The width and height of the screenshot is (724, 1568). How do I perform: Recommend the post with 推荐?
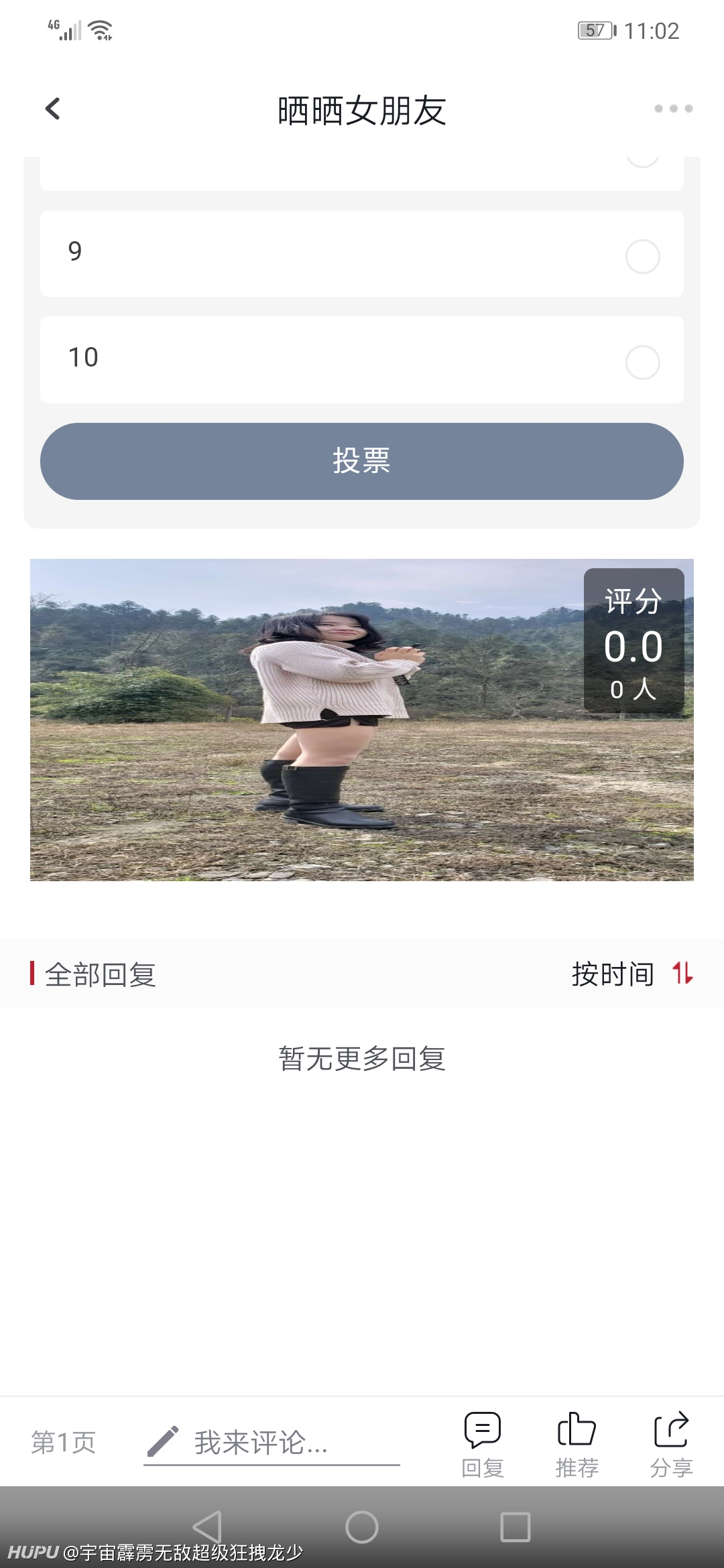[577, 1445]
